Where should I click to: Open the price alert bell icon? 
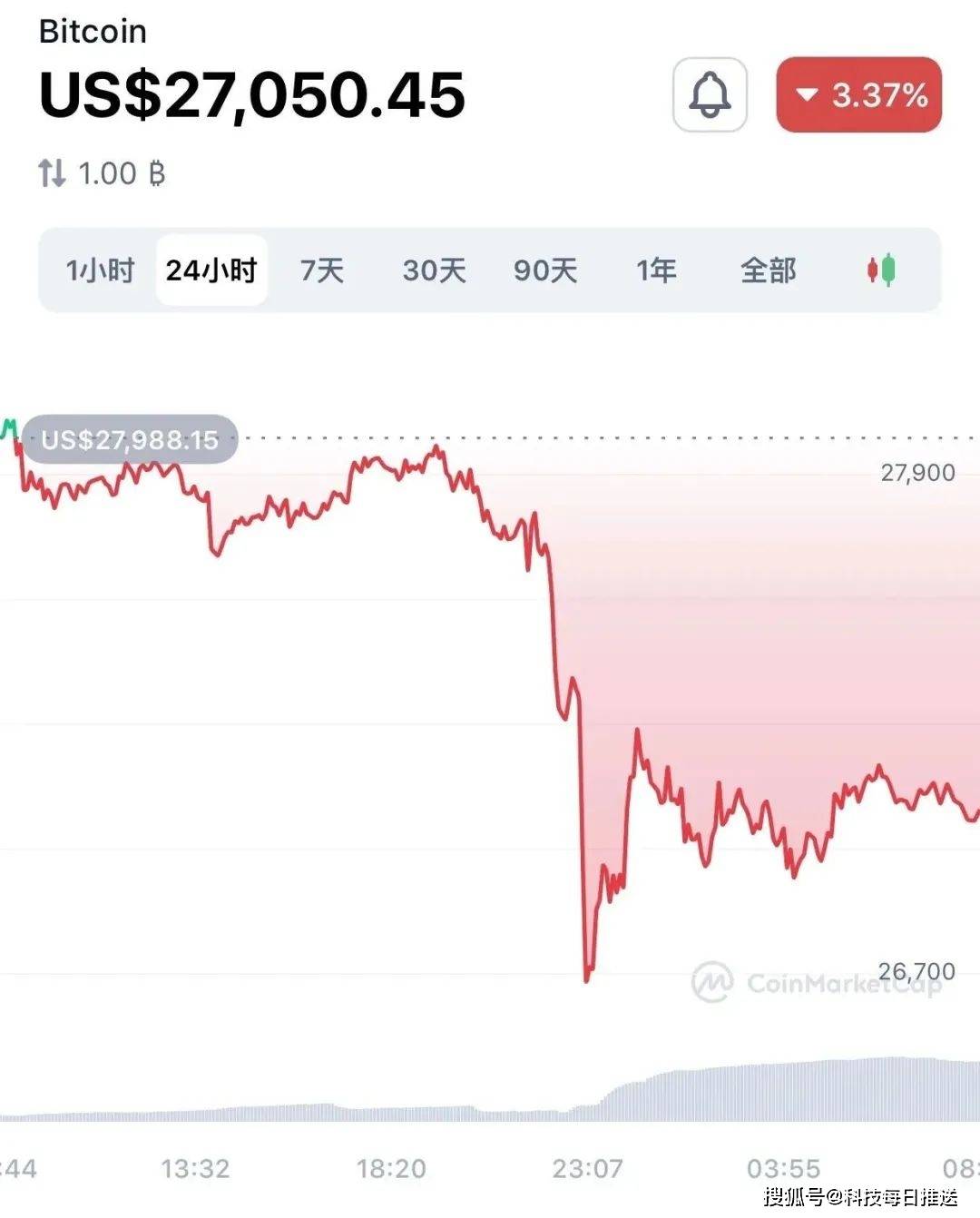tap(709, 94)
